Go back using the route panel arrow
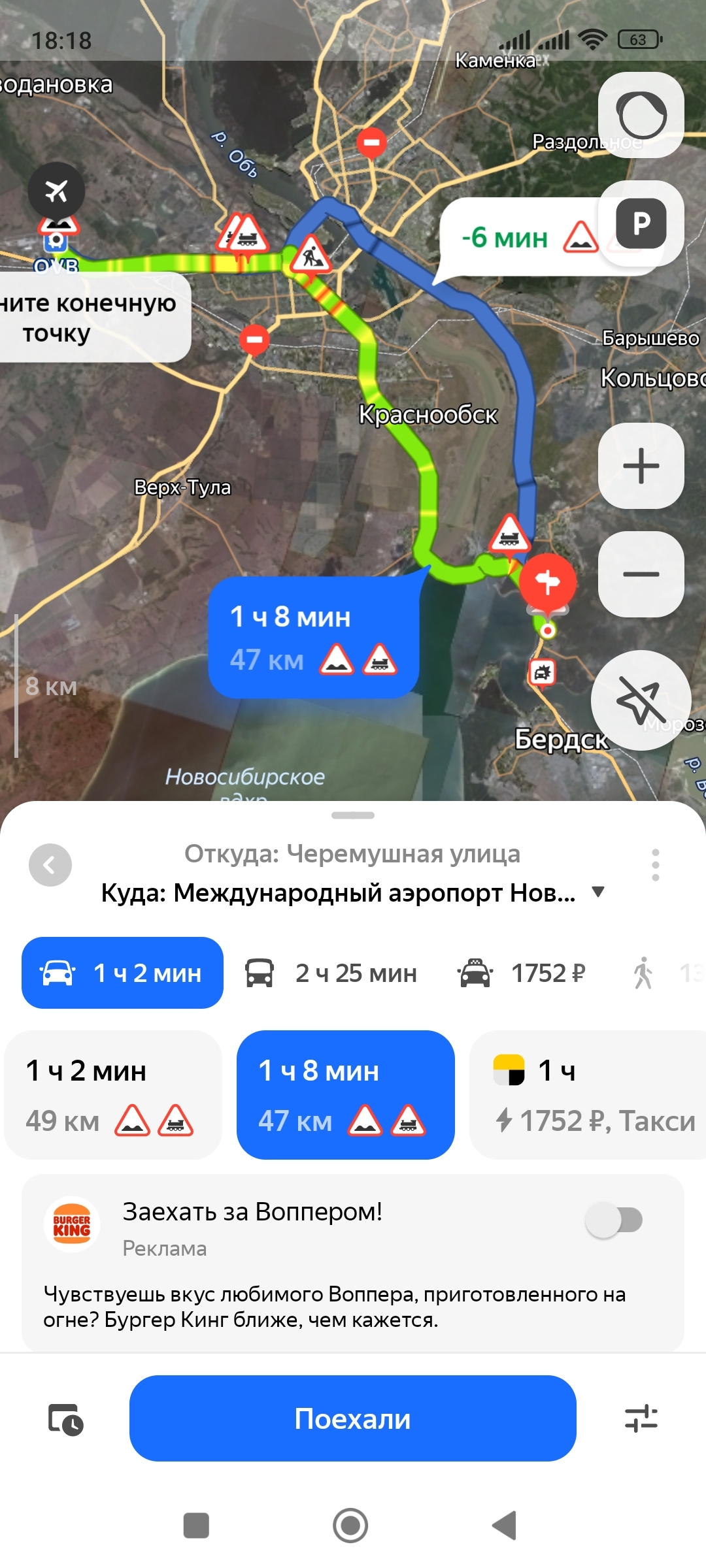 tap(50, 865)
